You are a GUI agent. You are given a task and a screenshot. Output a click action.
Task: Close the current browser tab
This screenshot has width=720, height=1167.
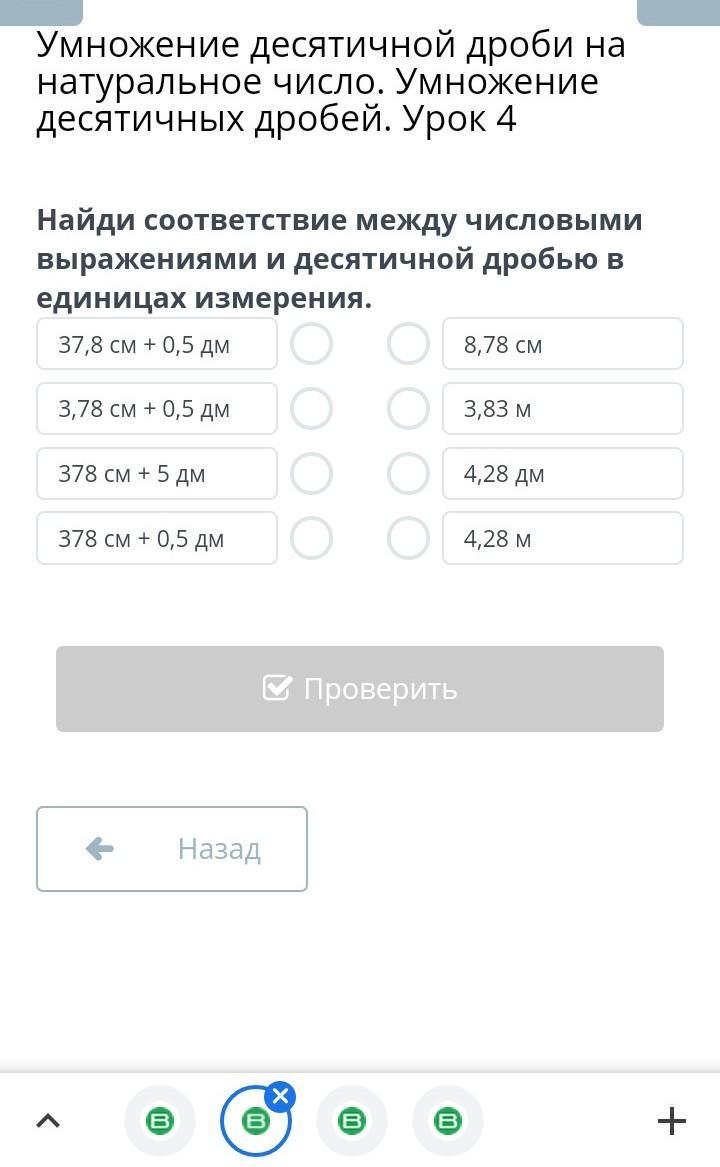coord(280,1097)
